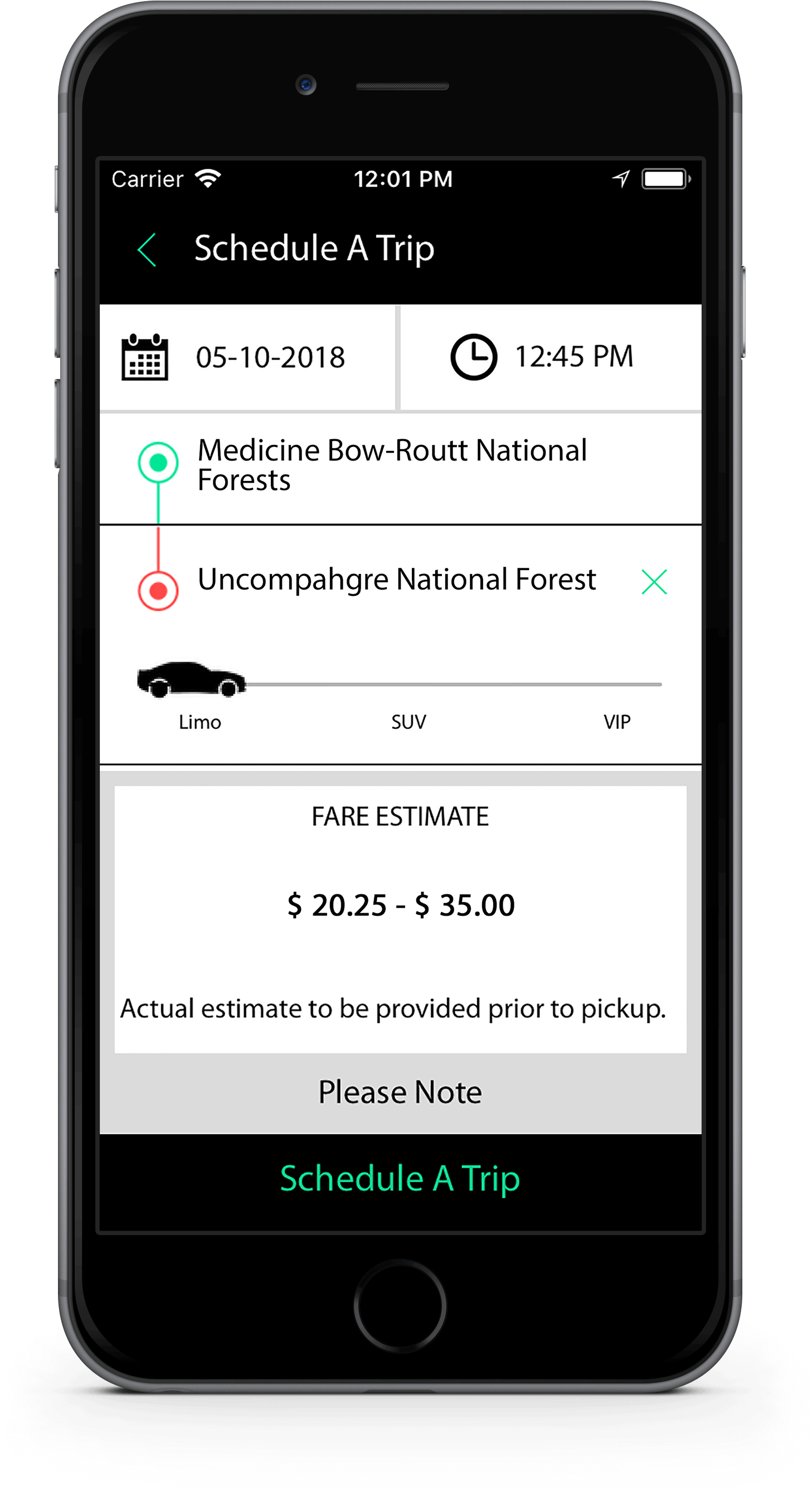This screenshot has width=812, height=1491.
Task: Open the date picker showing 05-10-2018
Action: pyautogui.click(x=247, y=357)
